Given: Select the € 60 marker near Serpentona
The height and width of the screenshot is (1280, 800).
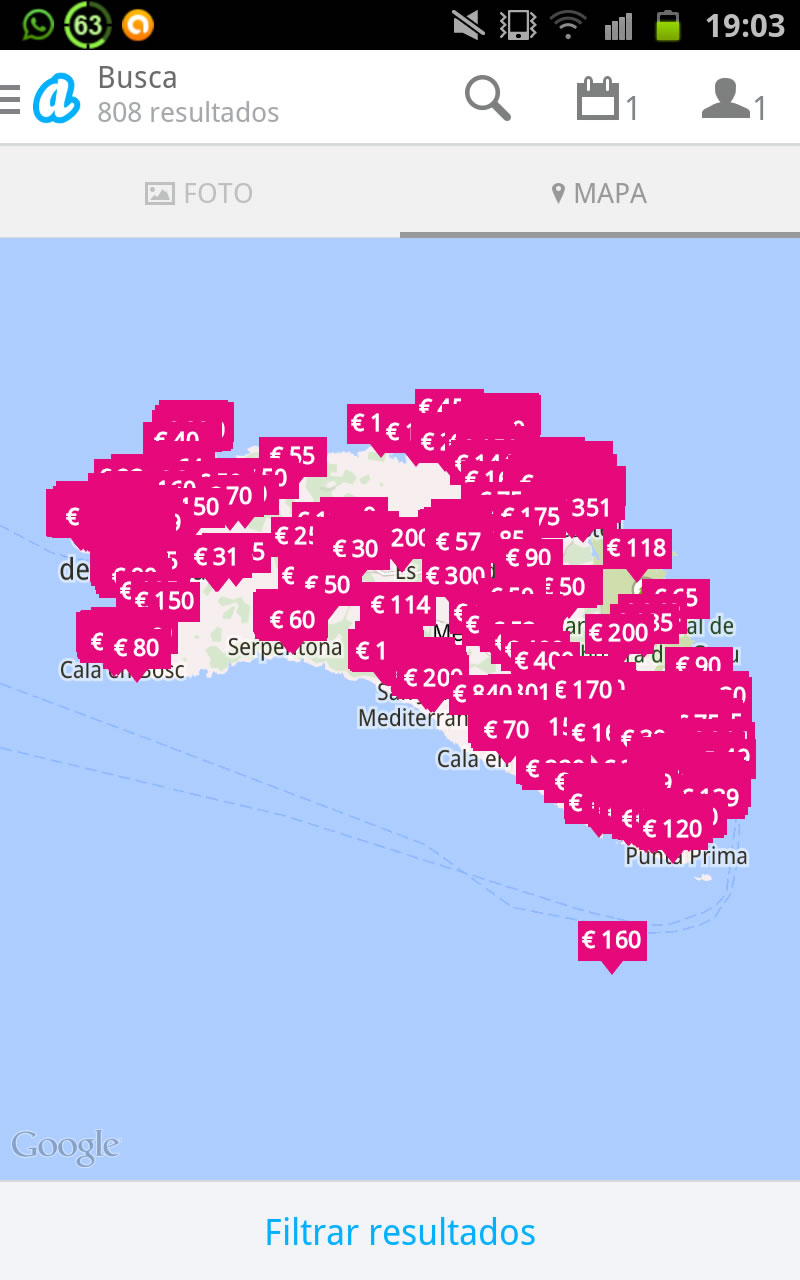Looking at the screenshot, I should click(293, 621).
